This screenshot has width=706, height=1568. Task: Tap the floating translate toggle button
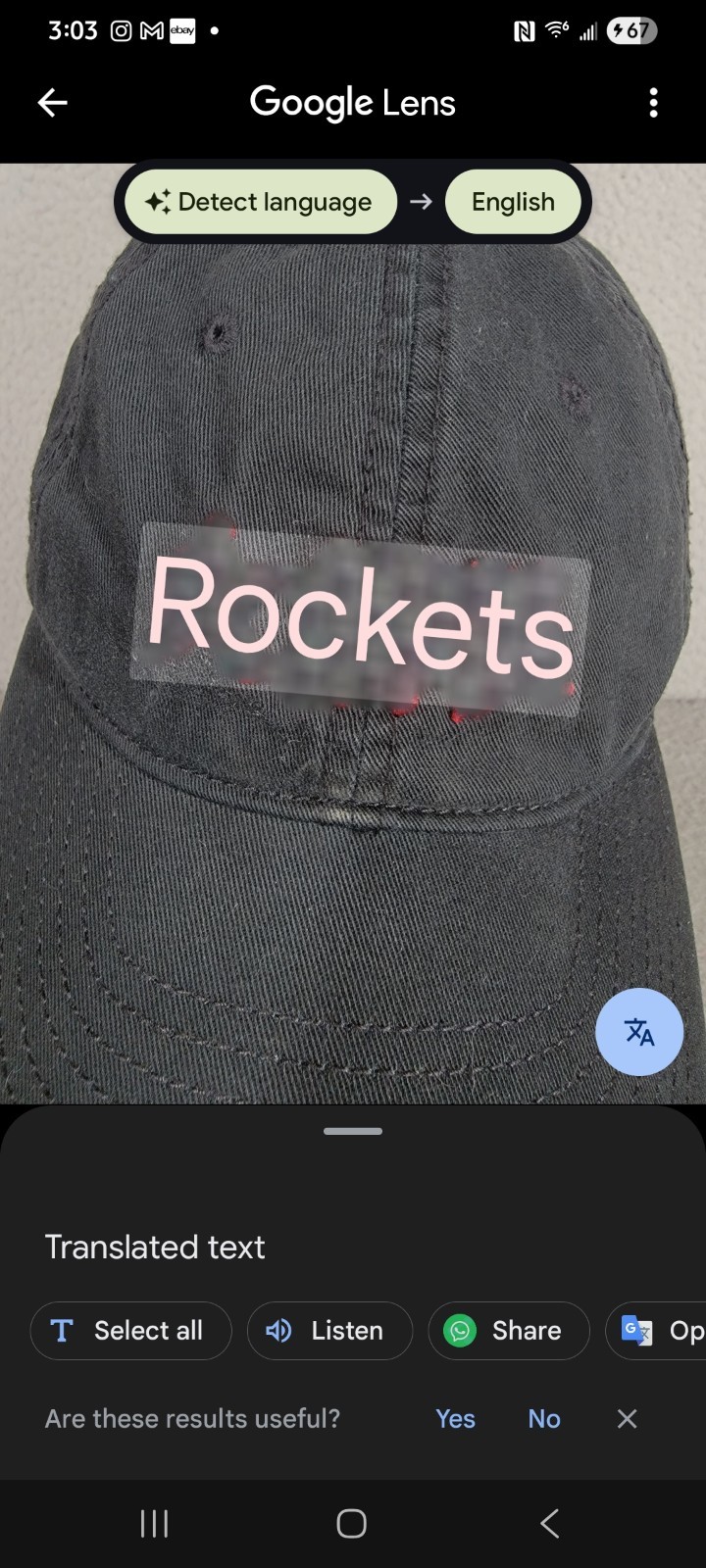coord(639,1031)
